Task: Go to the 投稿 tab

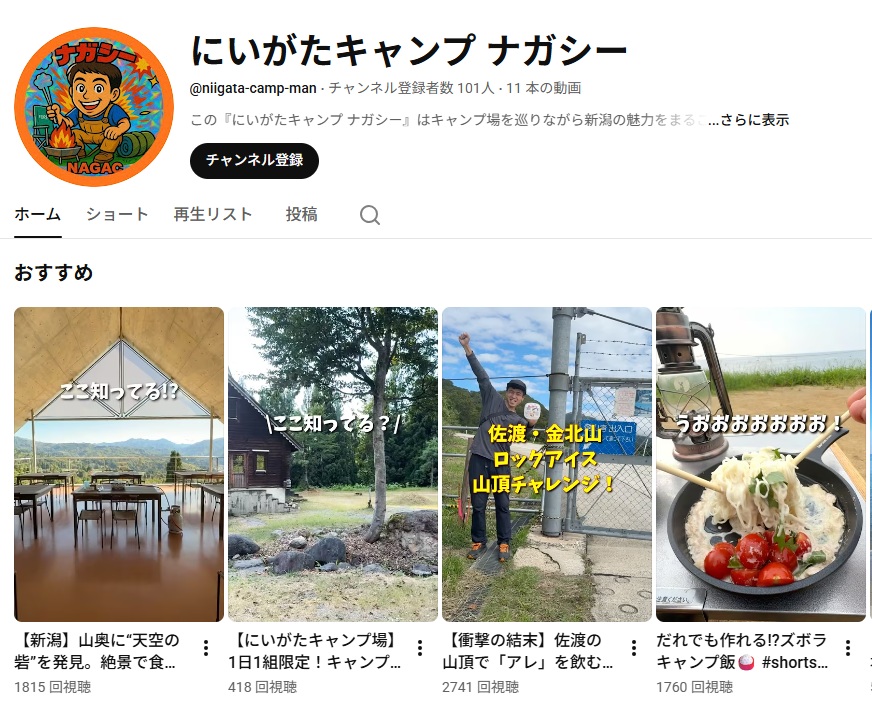Action: point(301,214)
